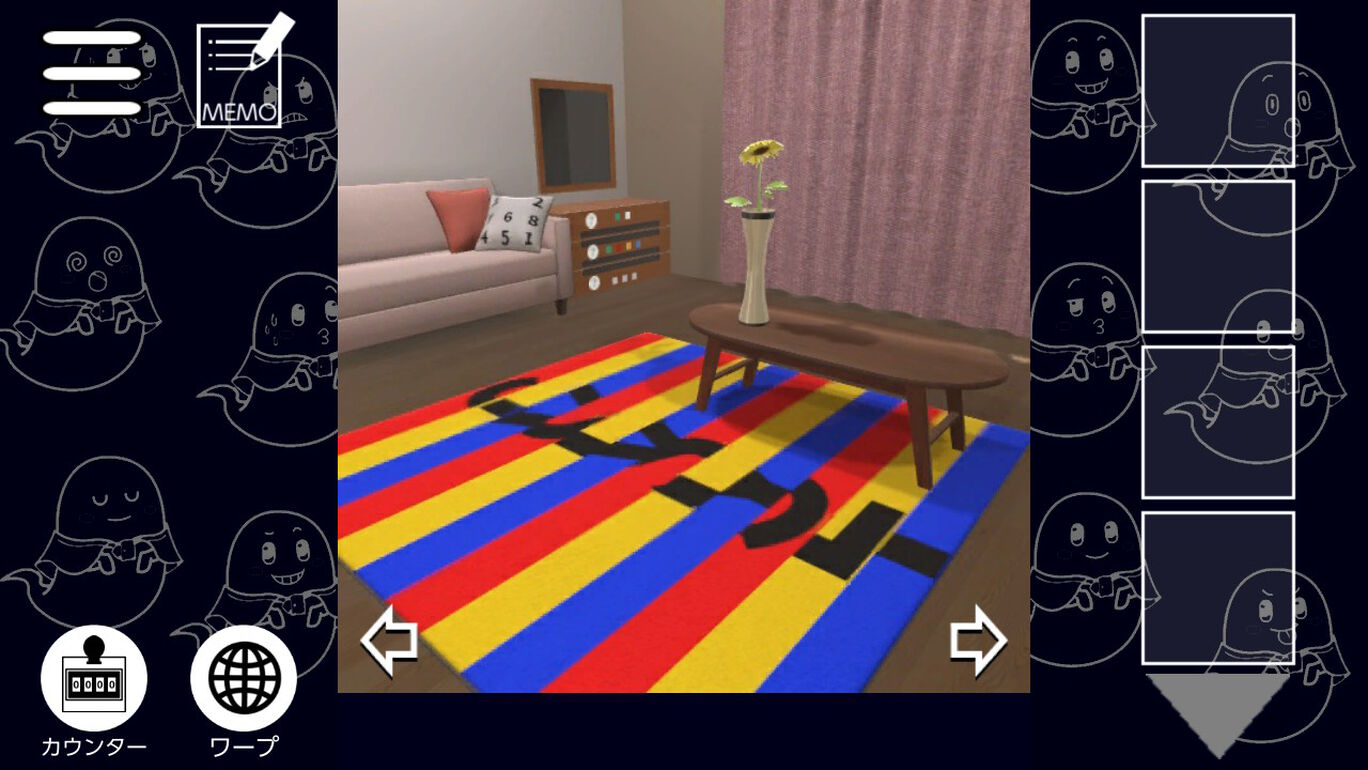The image size is (1368, 770).
Task: Select the first inventory slot
Action: coord(1217,91)
